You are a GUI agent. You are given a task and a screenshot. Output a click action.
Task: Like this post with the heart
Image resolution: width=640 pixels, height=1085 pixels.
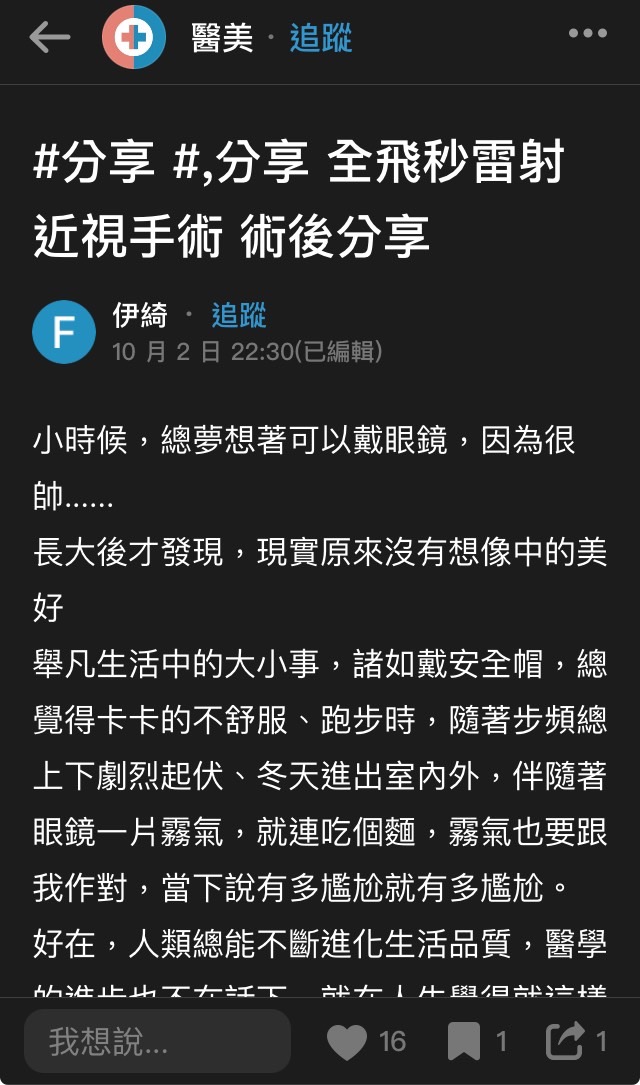pyautogui.click(x=348, y=1042)
